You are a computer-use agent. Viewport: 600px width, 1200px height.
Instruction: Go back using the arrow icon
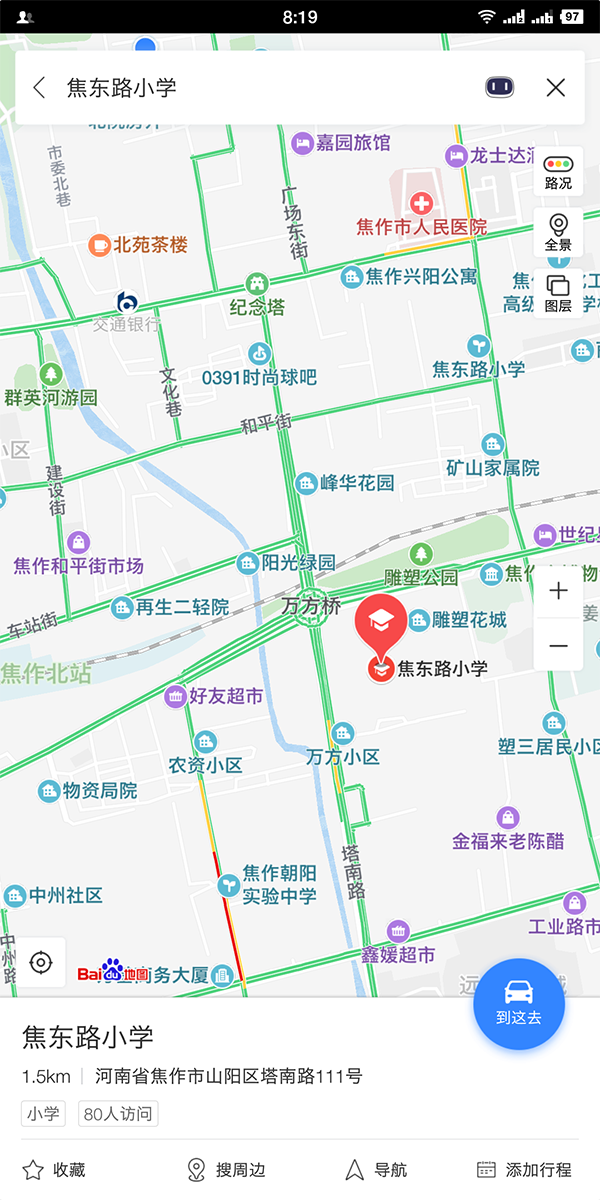40,88
